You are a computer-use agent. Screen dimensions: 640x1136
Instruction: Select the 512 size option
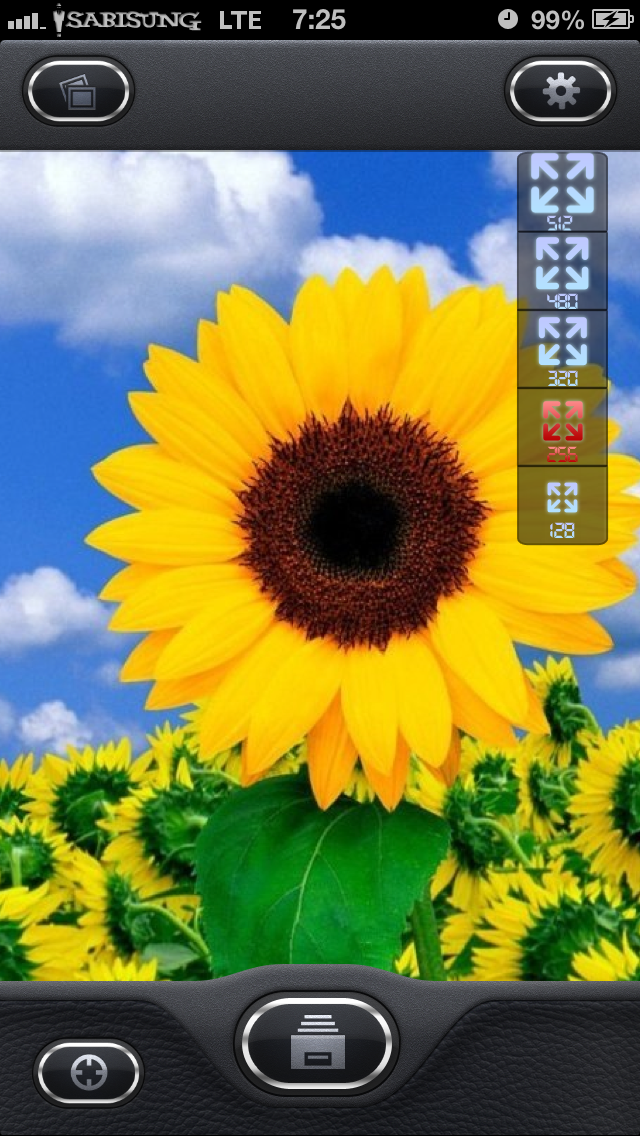(562, 191)
